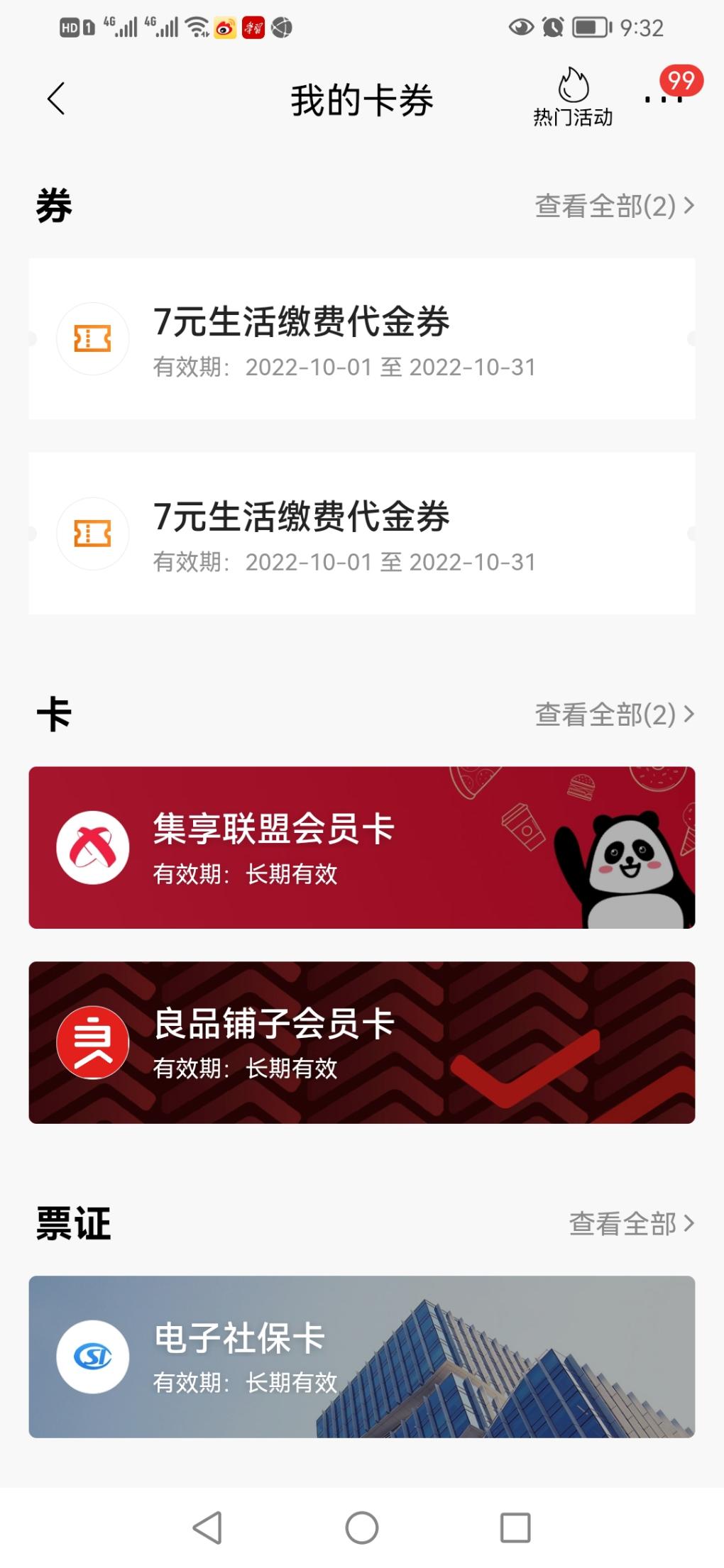Open the first 7元生活缴费代金券 coupon
This screenshot has height=1568, width=724.
click(362, 338)
